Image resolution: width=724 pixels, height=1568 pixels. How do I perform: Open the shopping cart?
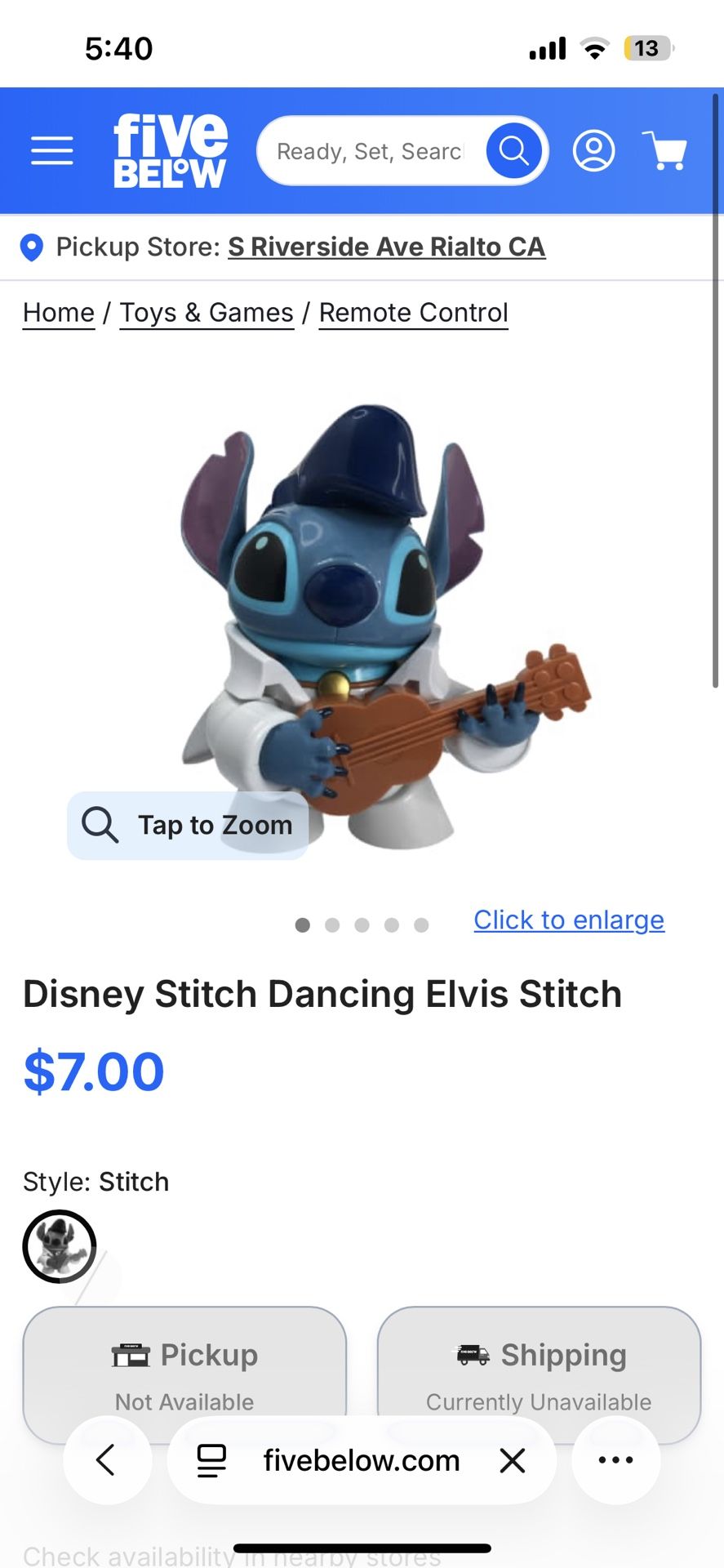pyautogui.click(x=666, y=150)
